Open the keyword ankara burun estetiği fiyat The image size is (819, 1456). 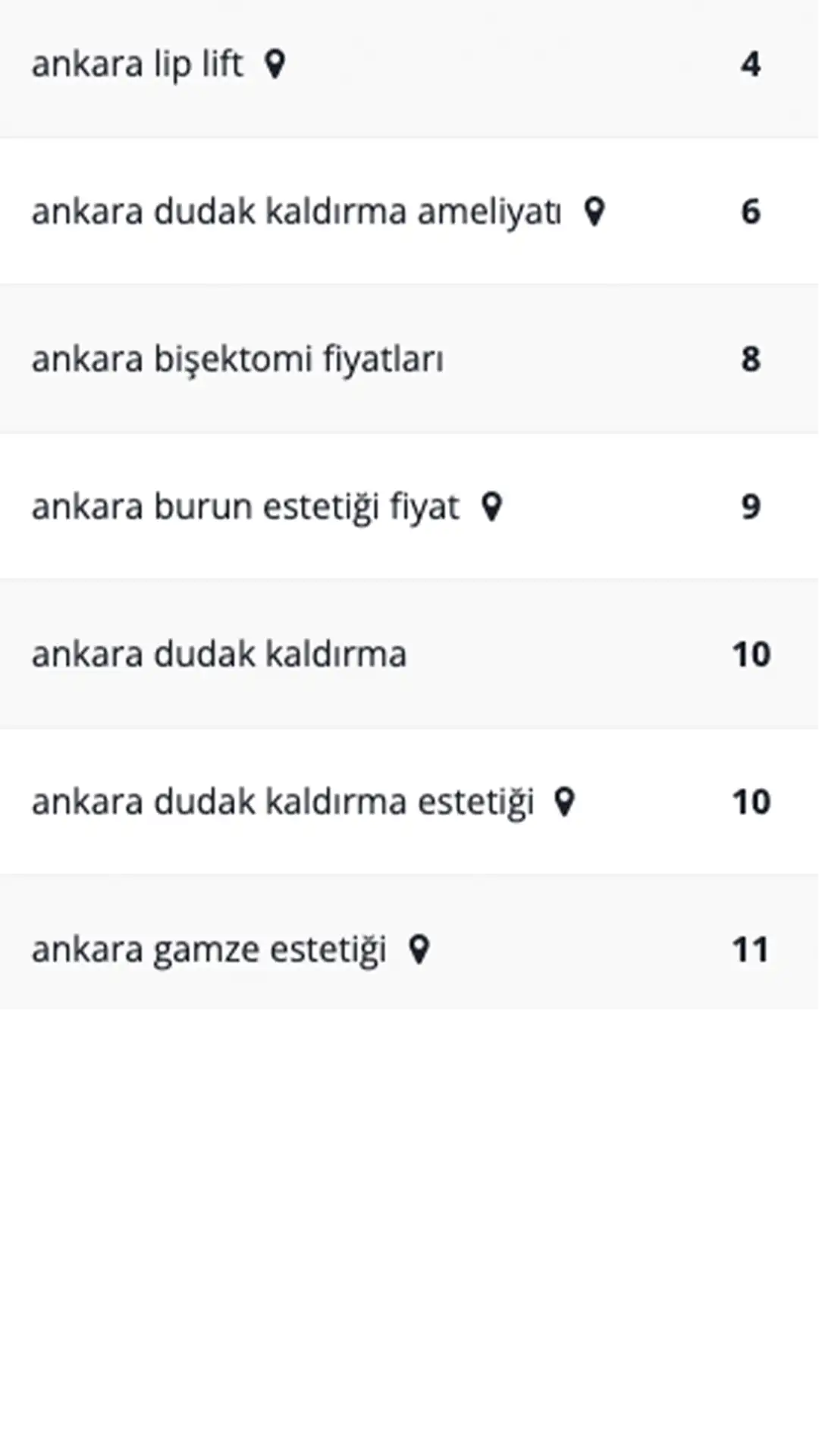tap(244, 506)
